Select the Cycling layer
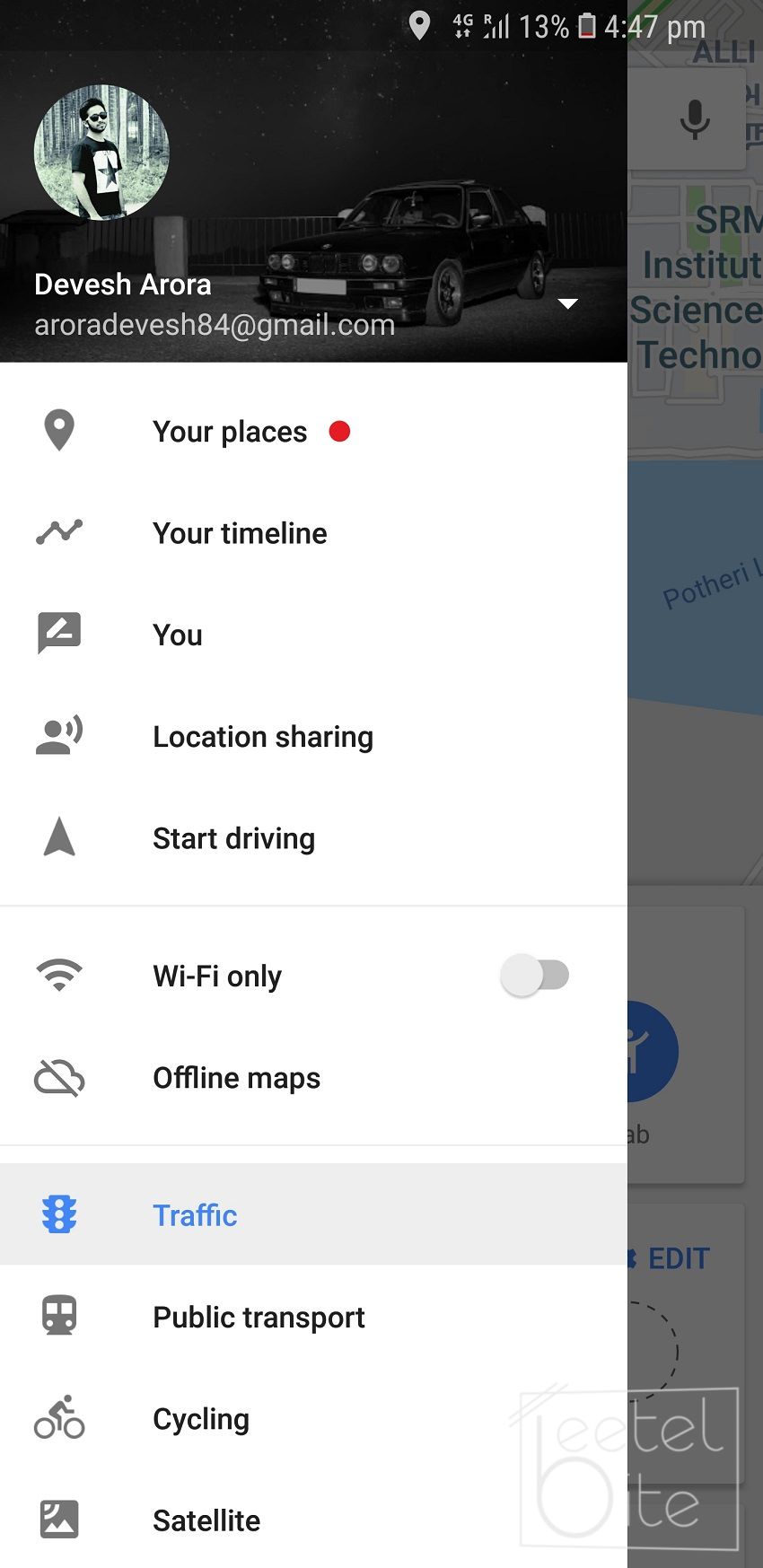 [x=313, y=1418]
